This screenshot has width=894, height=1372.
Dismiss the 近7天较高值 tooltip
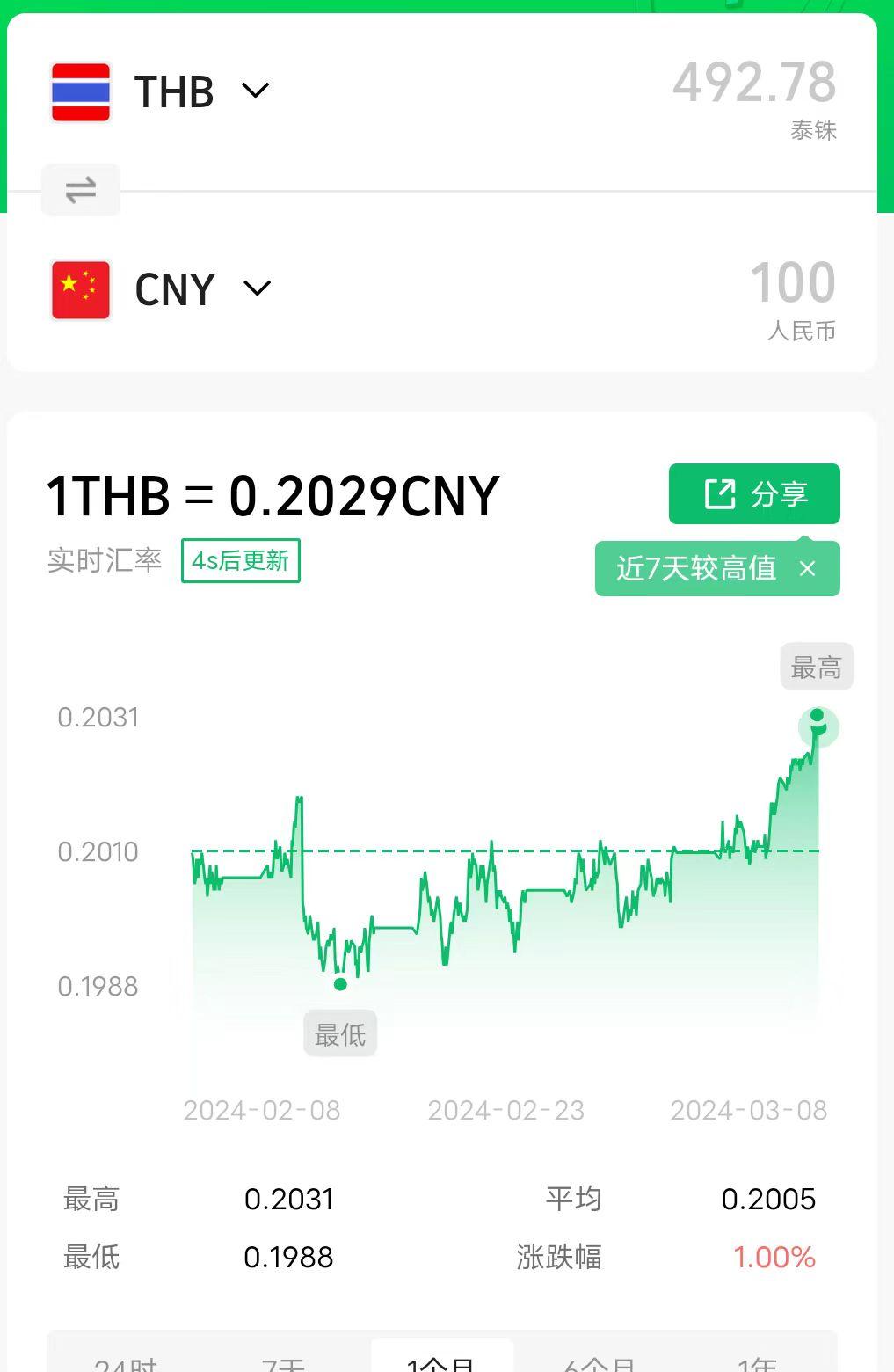tap(807, 569)
